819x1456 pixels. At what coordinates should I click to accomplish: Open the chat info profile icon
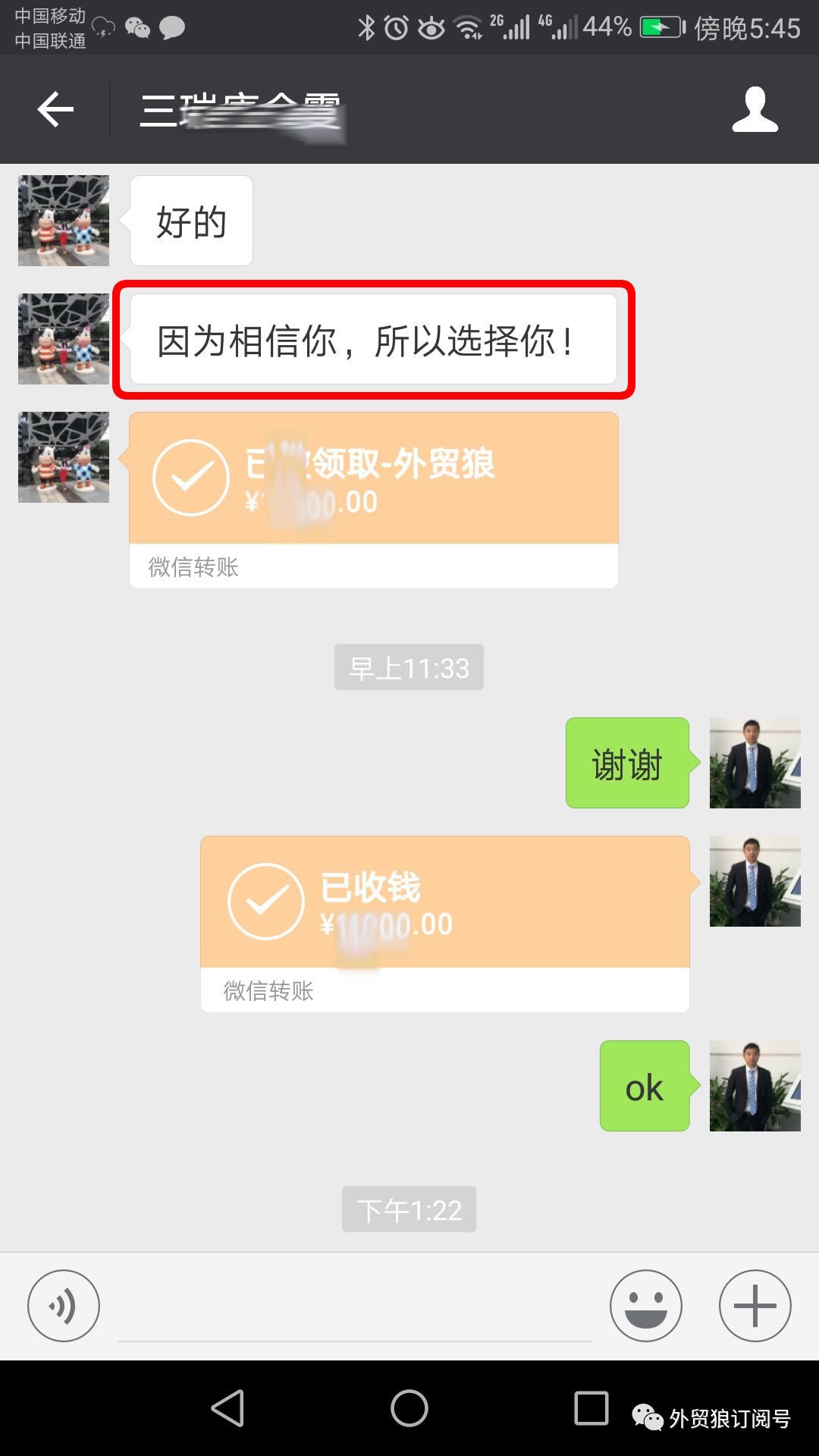coord(755,109)
